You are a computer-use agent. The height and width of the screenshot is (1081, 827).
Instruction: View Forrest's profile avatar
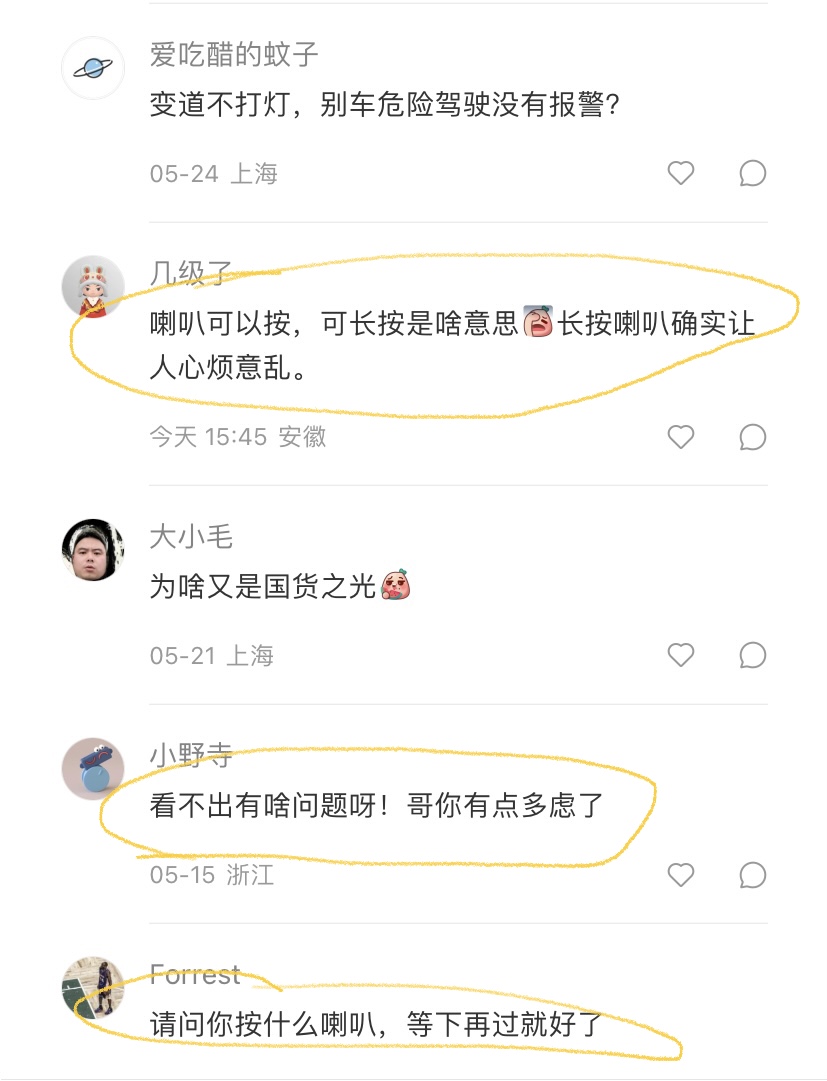[x=93, y=987]
